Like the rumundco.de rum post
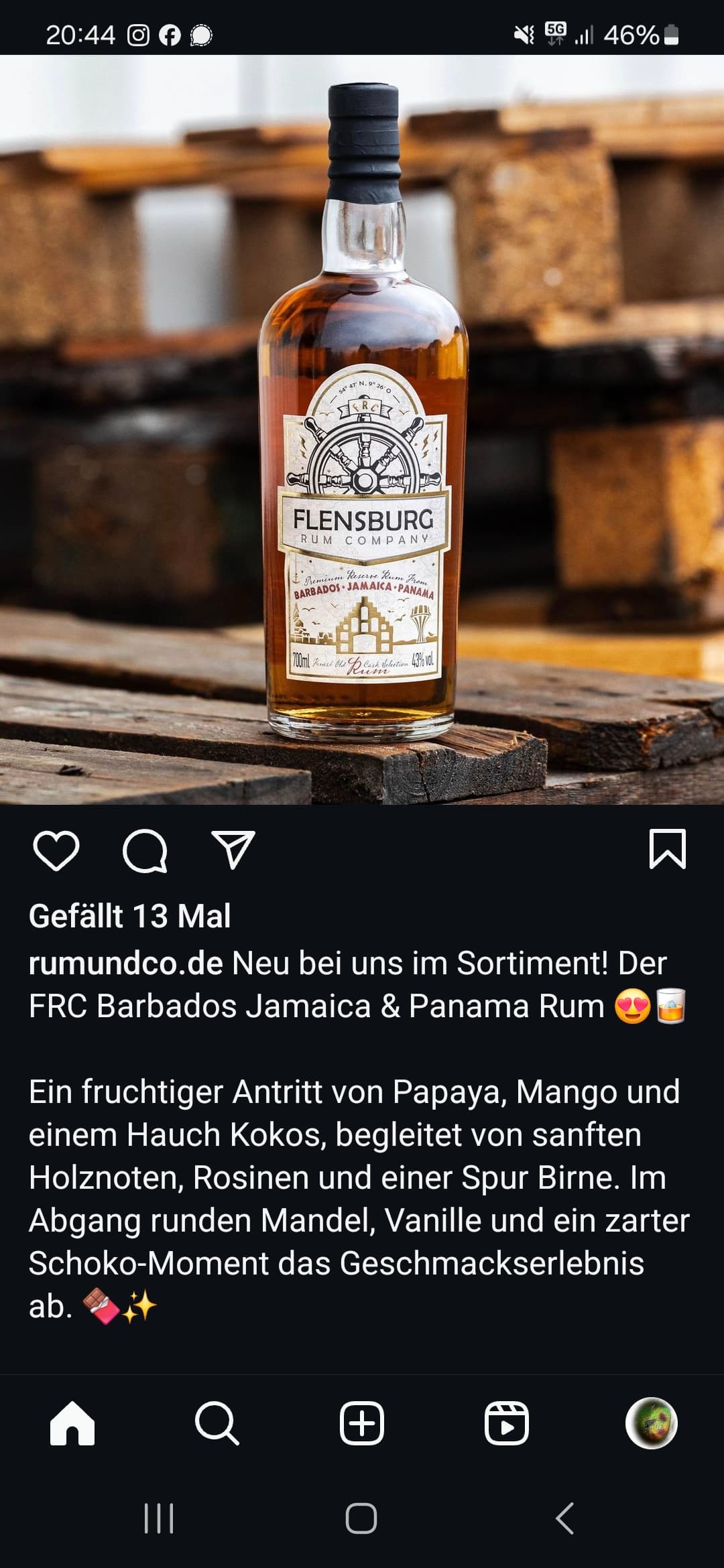724x1568 pixels. [x=56, y=850]
